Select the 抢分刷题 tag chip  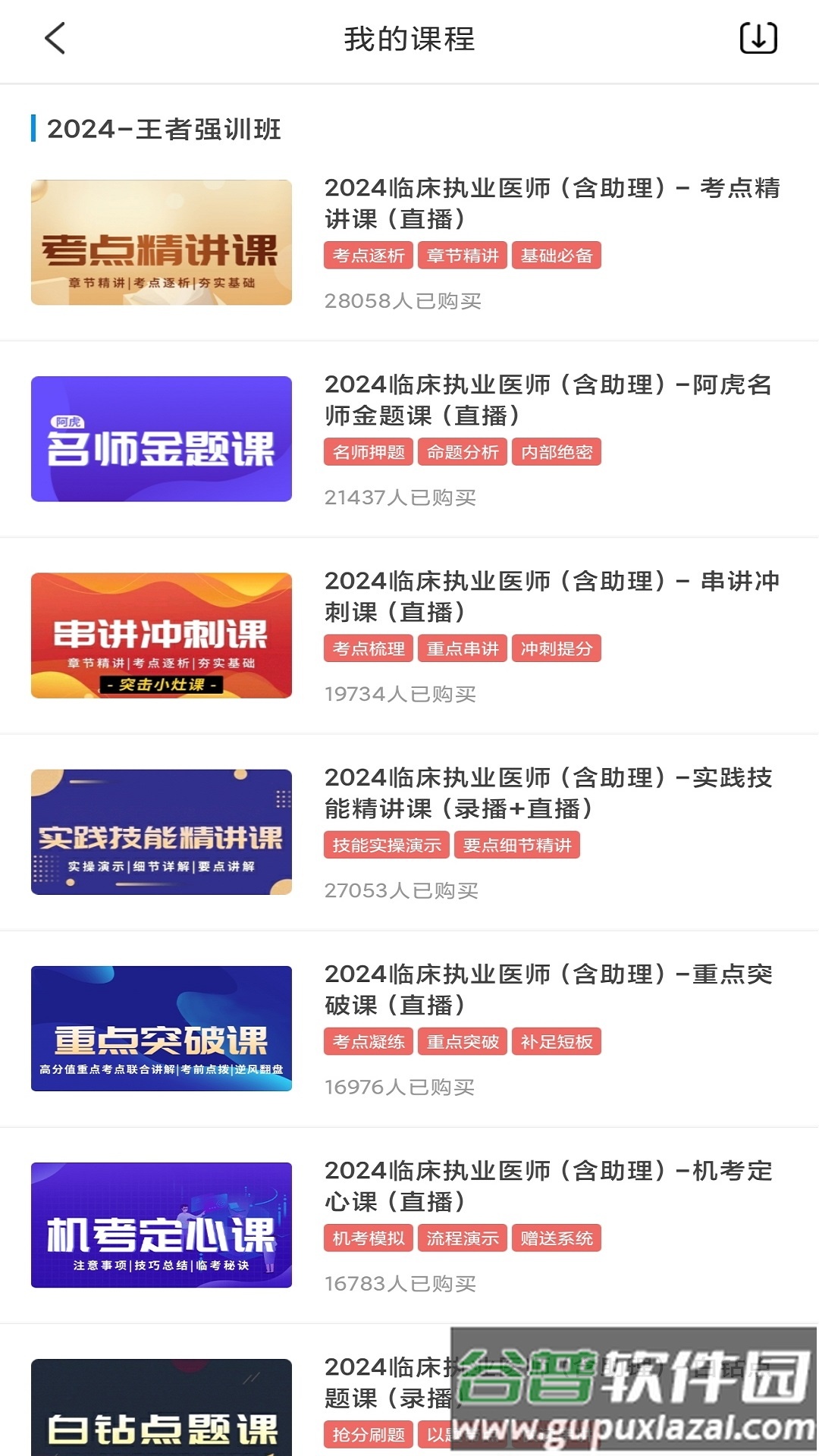click(369, 1435)
